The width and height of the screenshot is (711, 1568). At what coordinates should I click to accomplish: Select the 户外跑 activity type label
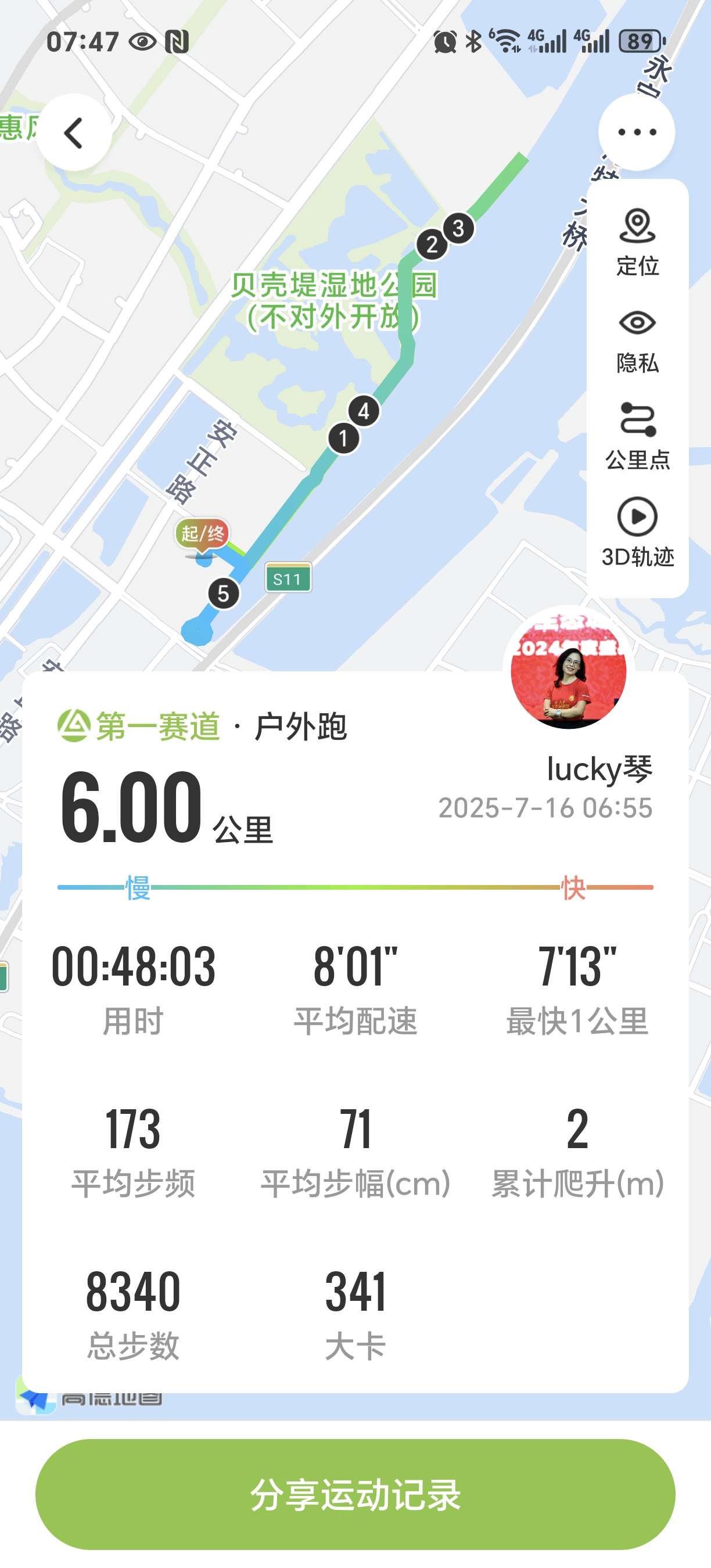[x=303, y=725]
